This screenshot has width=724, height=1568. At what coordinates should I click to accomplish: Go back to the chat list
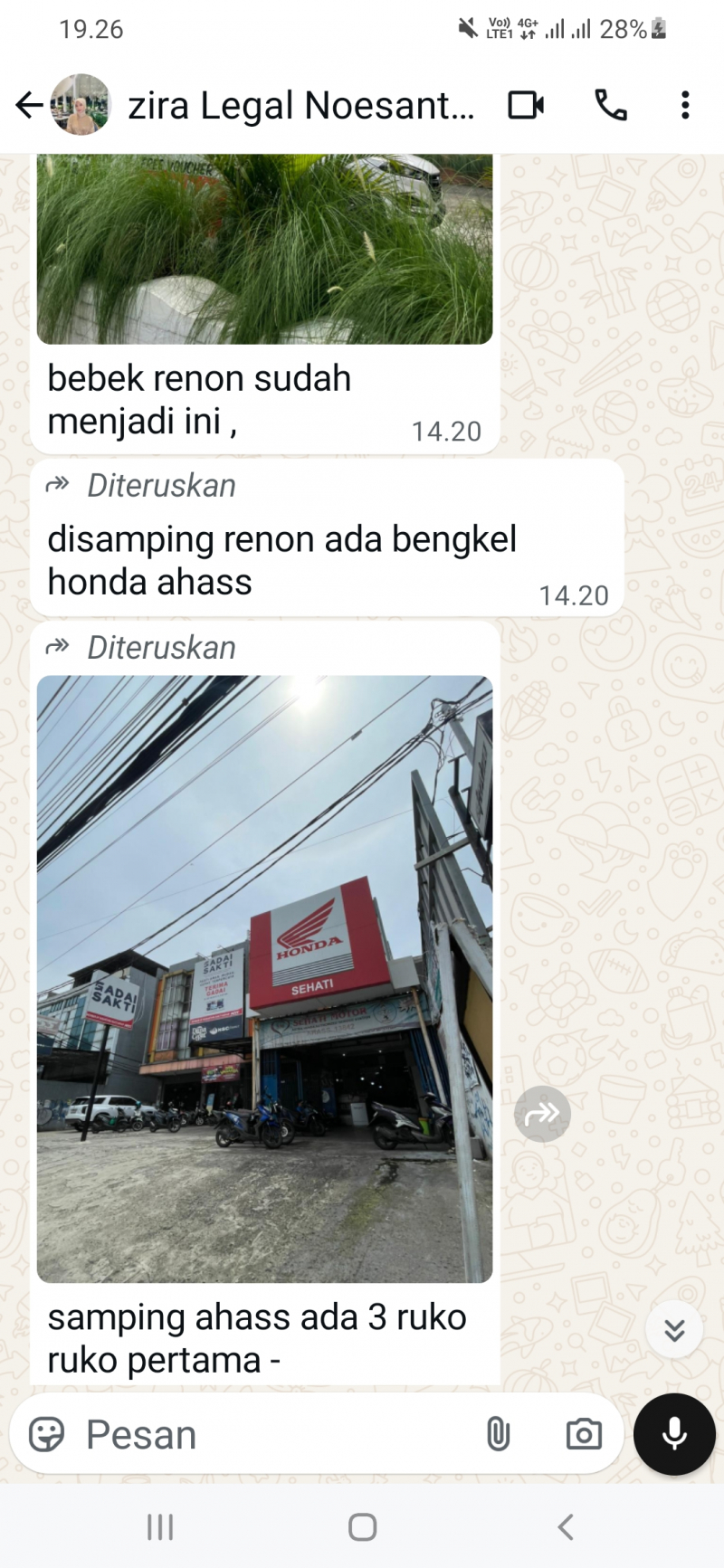click(x=29, y=105)
